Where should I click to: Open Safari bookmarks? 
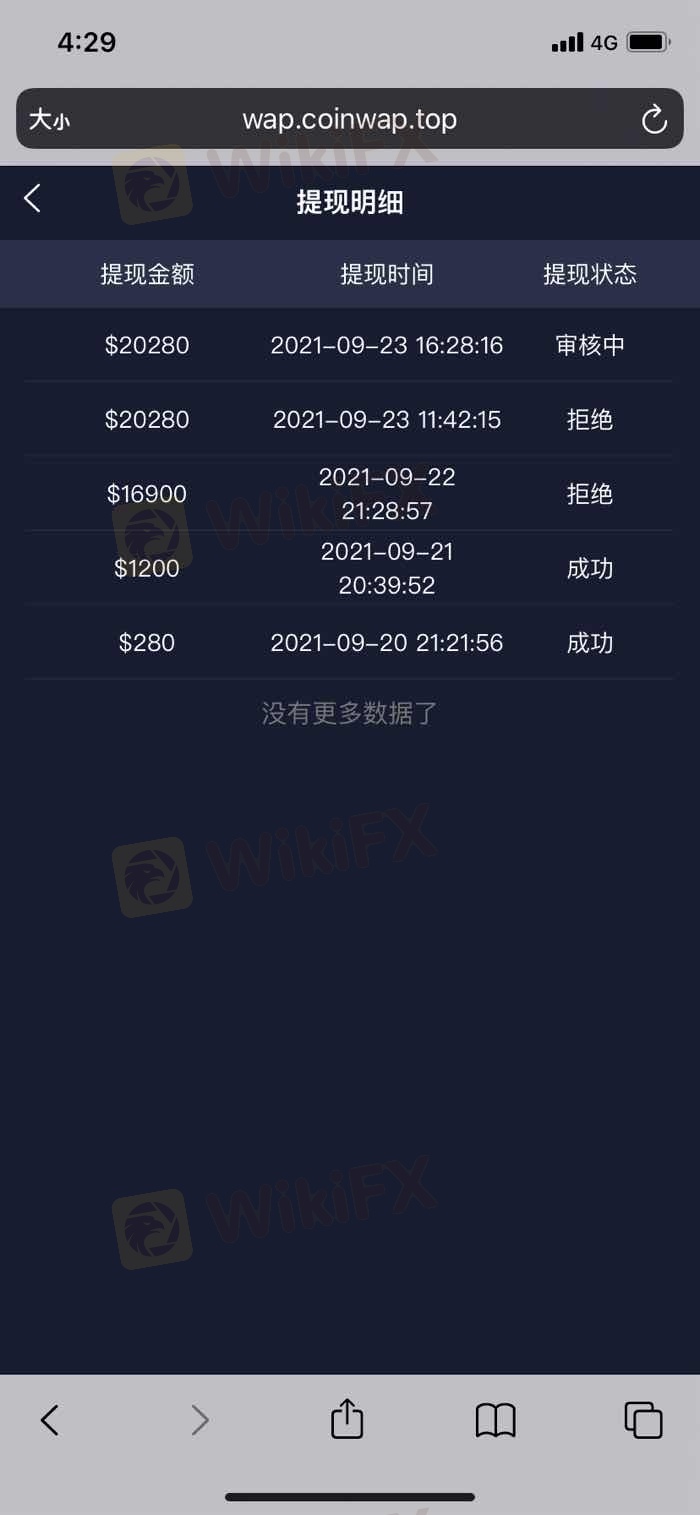(x=495, y=1419)
